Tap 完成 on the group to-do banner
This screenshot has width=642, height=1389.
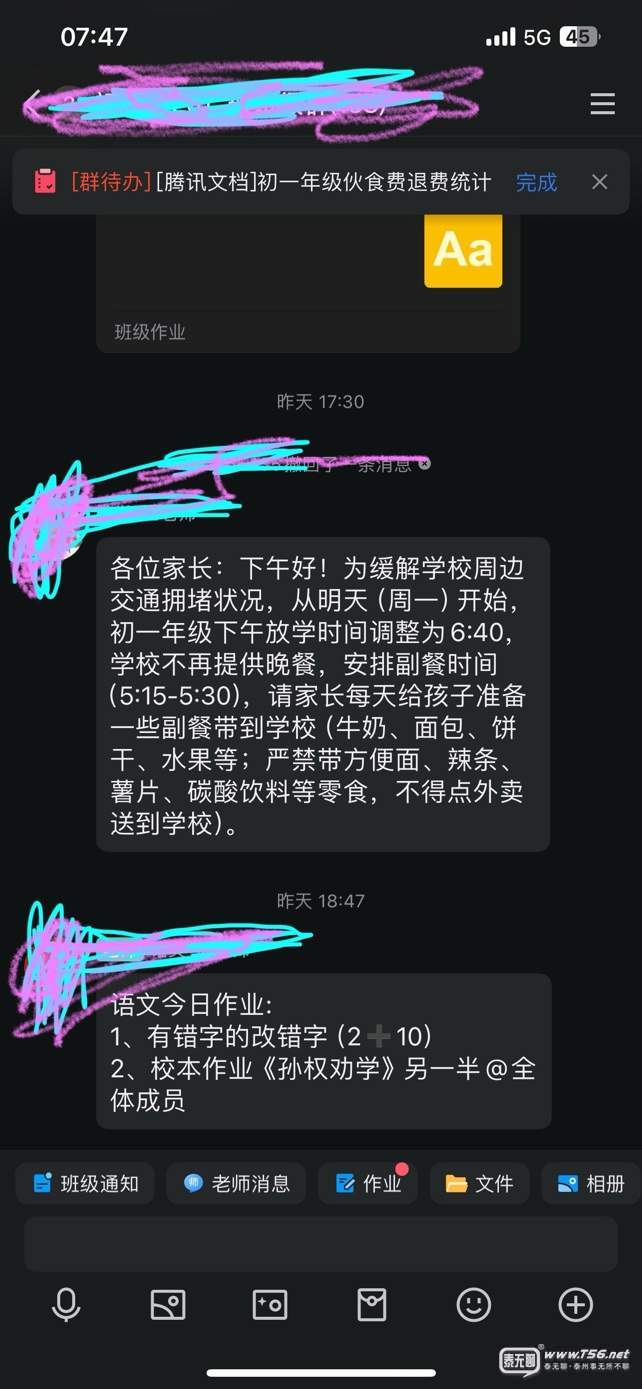536,182
